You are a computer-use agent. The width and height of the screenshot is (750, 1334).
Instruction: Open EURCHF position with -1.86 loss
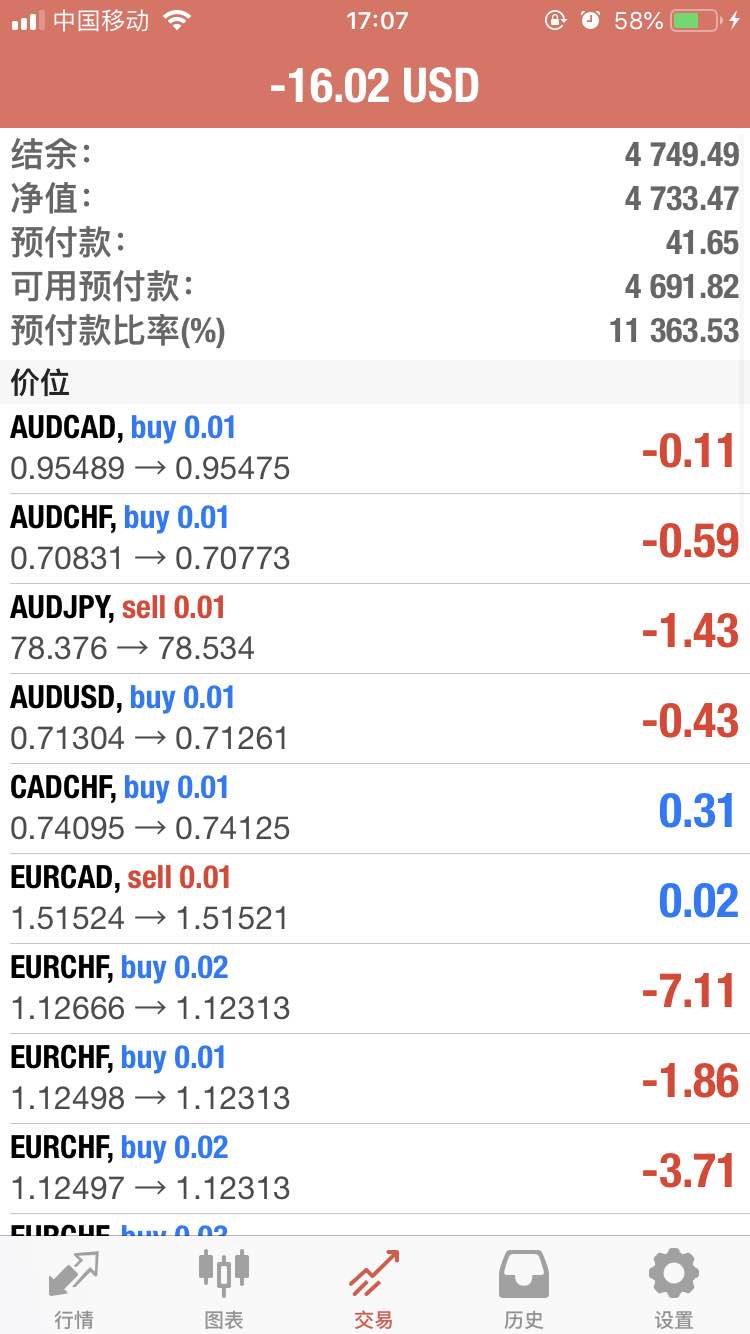[x=375, y=1079]
